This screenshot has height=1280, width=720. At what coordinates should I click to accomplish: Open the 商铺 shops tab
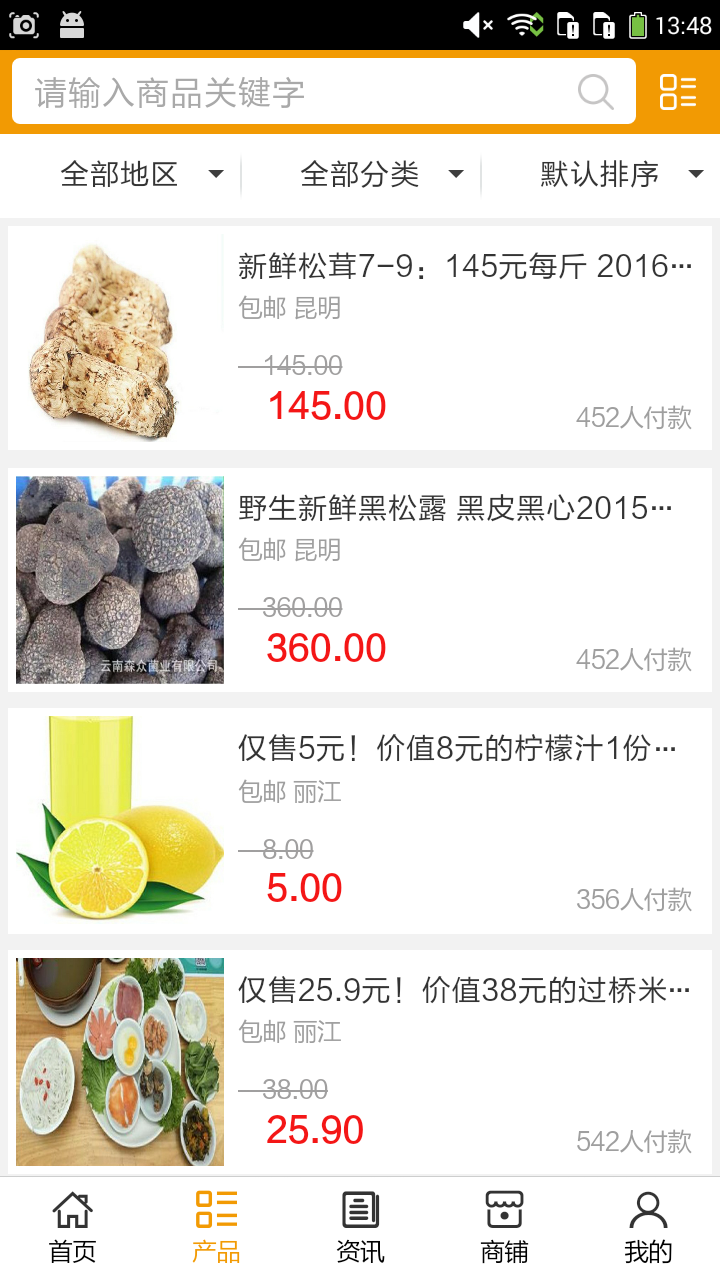[x=504, y=1228]
